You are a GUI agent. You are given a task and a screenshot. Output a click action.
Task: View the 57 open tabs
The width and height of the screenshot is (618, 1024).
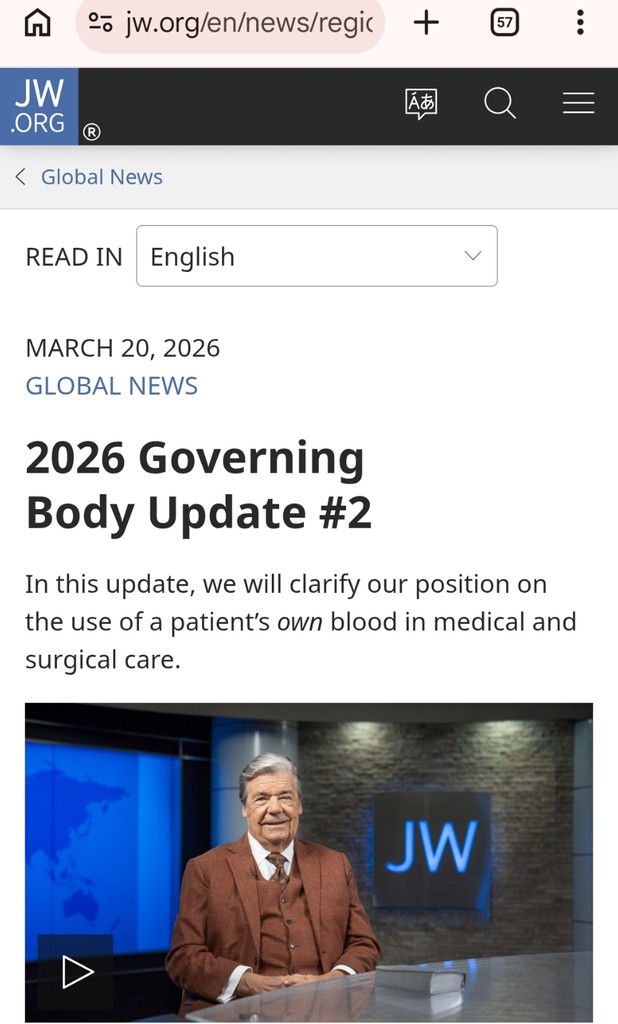tap(505, 23)
